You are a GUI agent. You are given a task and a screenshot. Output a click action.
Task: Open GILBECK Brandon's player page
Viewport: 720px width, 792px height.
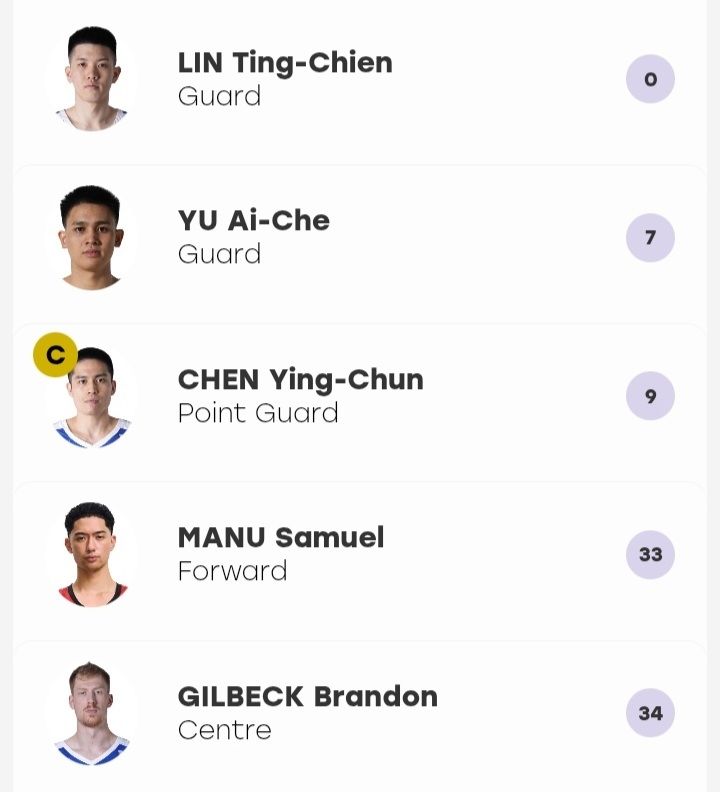pyautogui.click(x=360, y=713)
